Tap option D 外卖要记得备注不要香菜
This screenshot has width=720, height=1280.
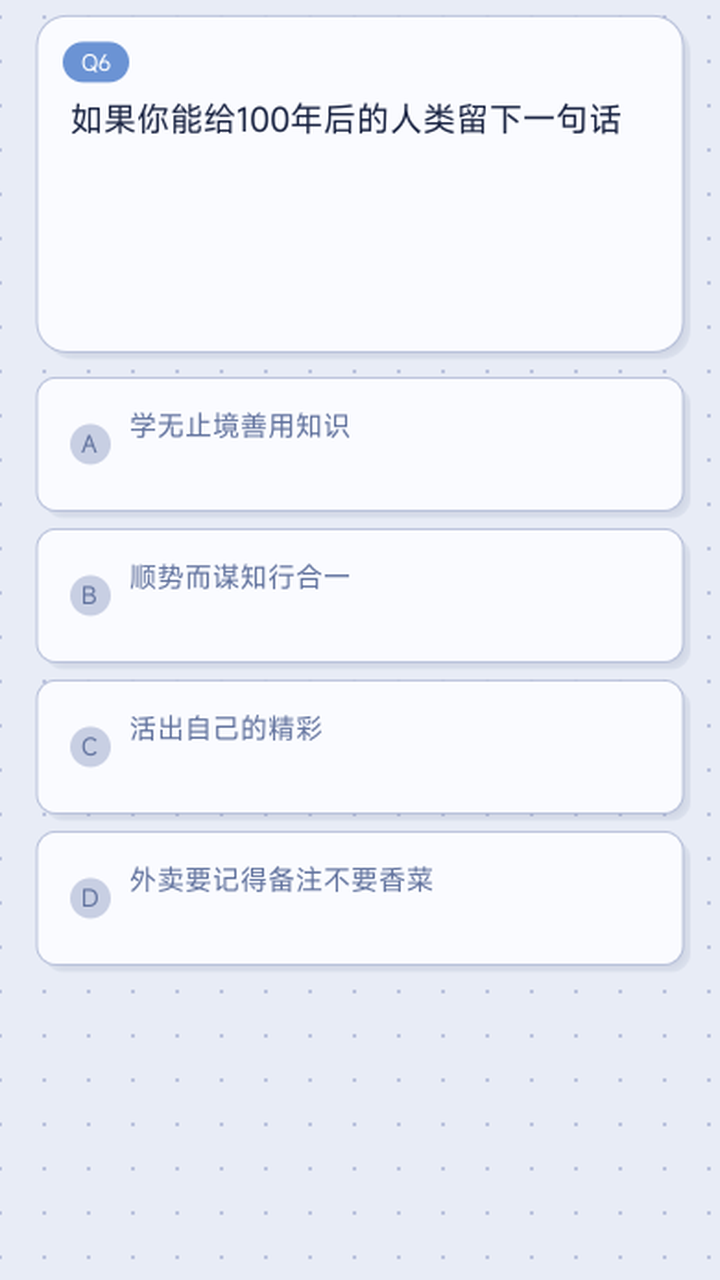pos(360,898)
